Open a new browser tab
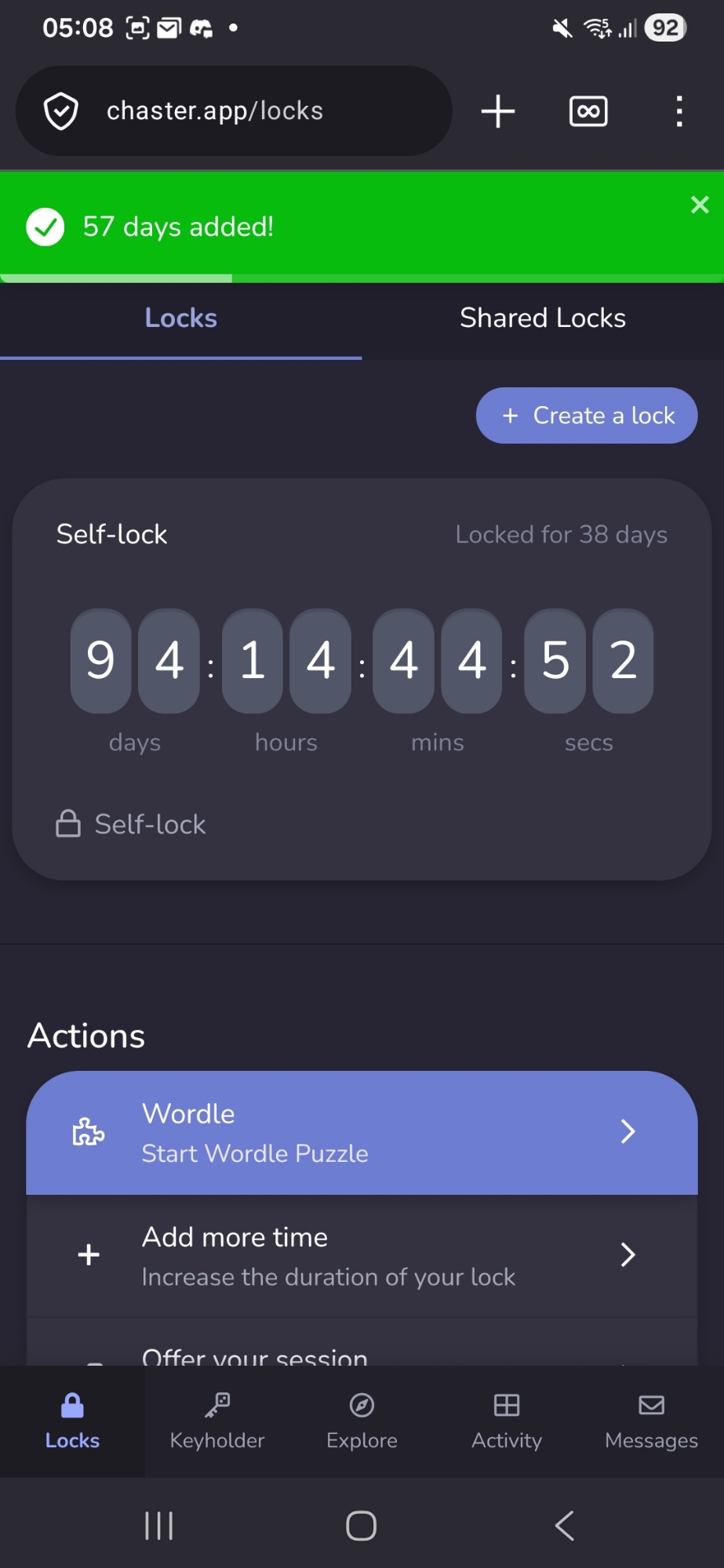This screenshot has width=724, height=1568. click(498, 111)
